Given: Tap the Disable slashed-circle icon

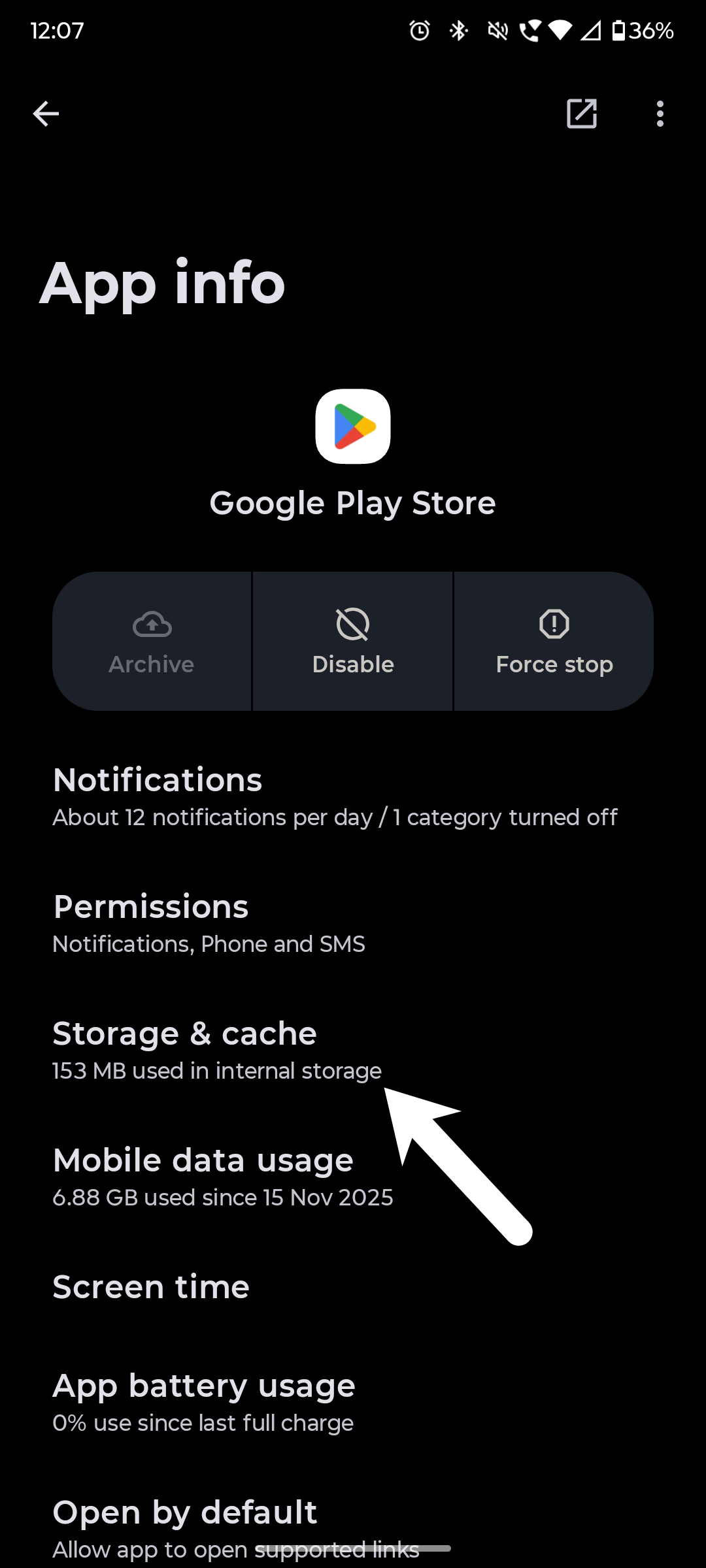Looking at the screenshot, I should click(352, 625).
